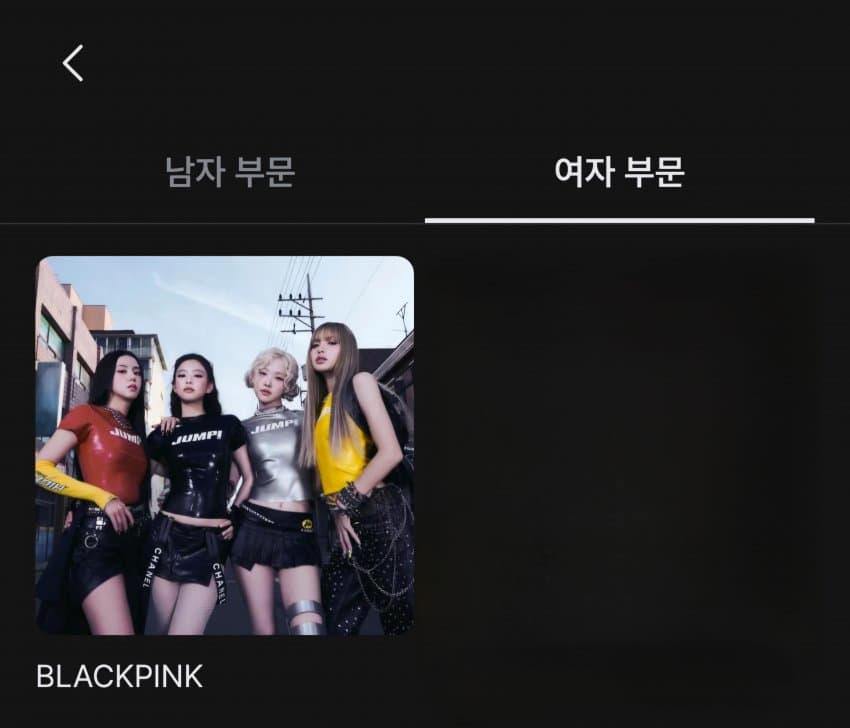
Task: Switch to the 남자 부문 tab
Action: click(230, 172)
